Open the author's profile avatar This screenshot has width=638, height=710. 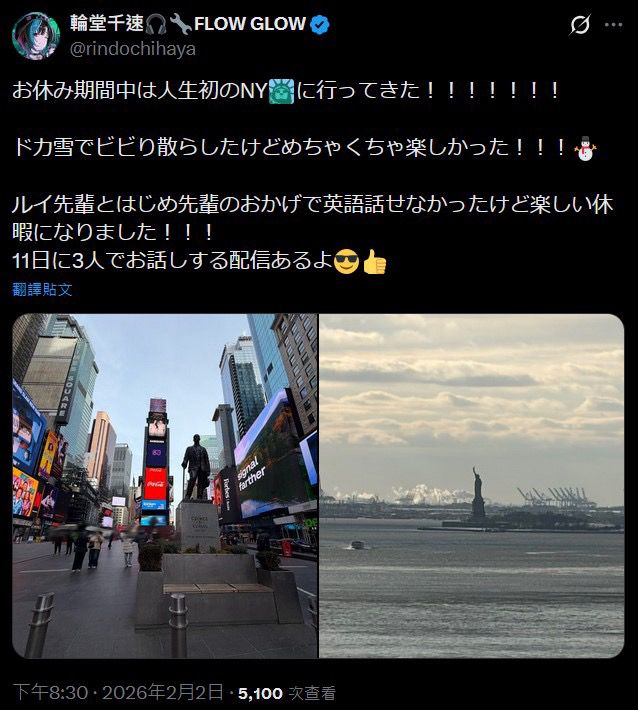(36, 36)
